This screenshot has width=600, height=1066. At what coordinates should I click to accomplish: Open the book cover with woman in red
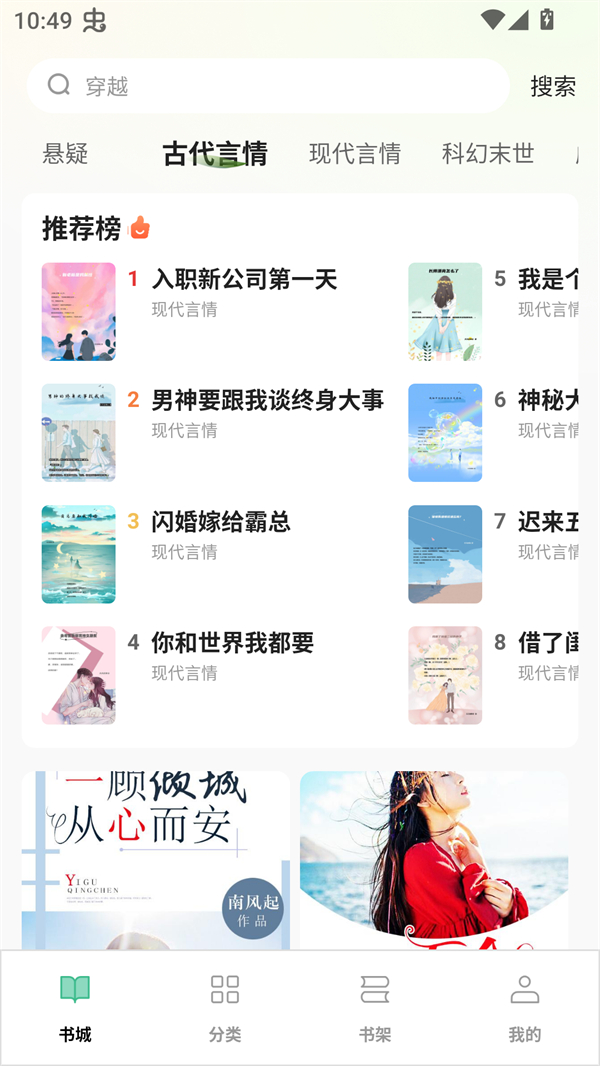(434, 860)
